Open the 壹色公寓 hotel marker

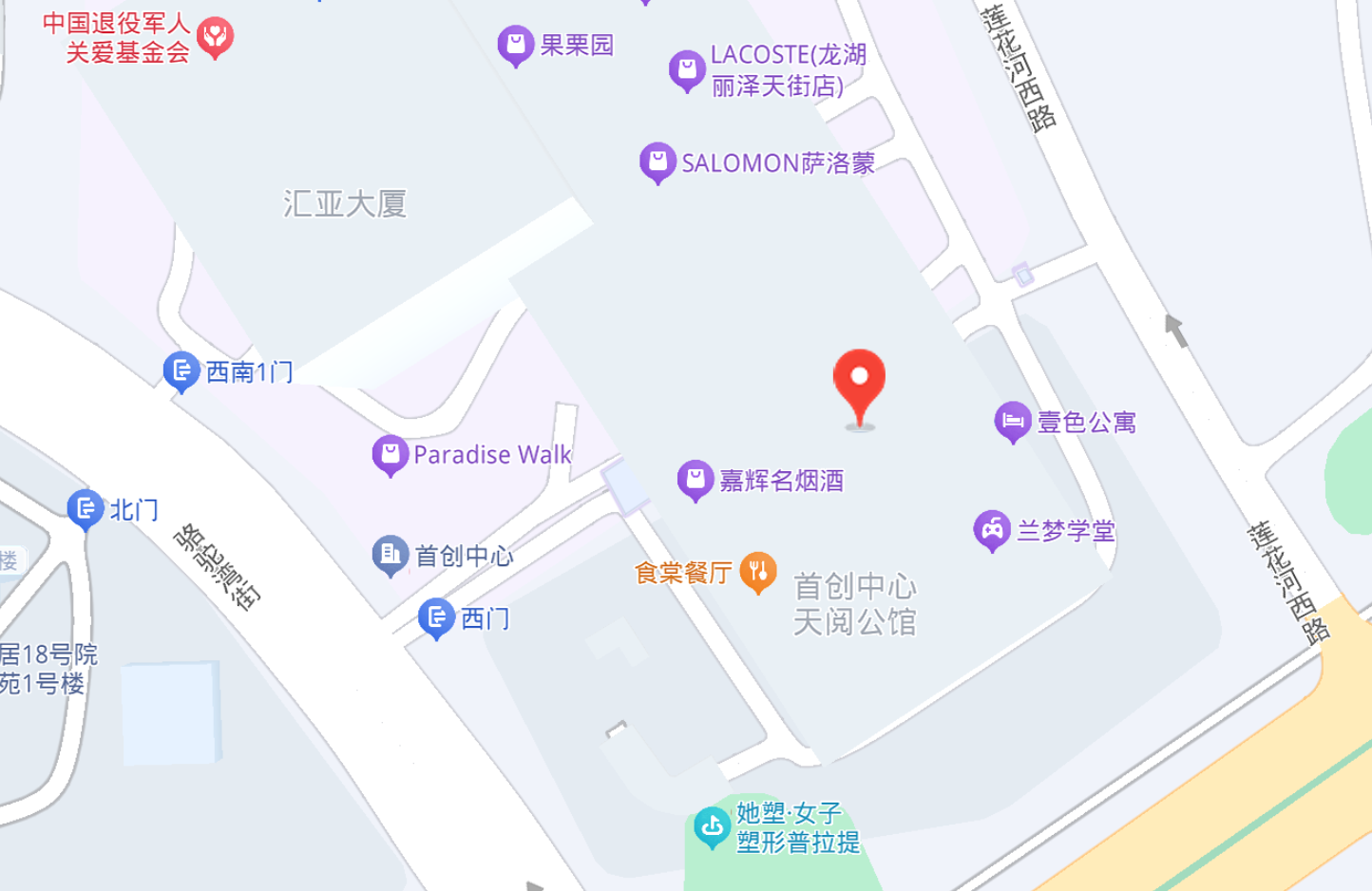coord(1012,420)
